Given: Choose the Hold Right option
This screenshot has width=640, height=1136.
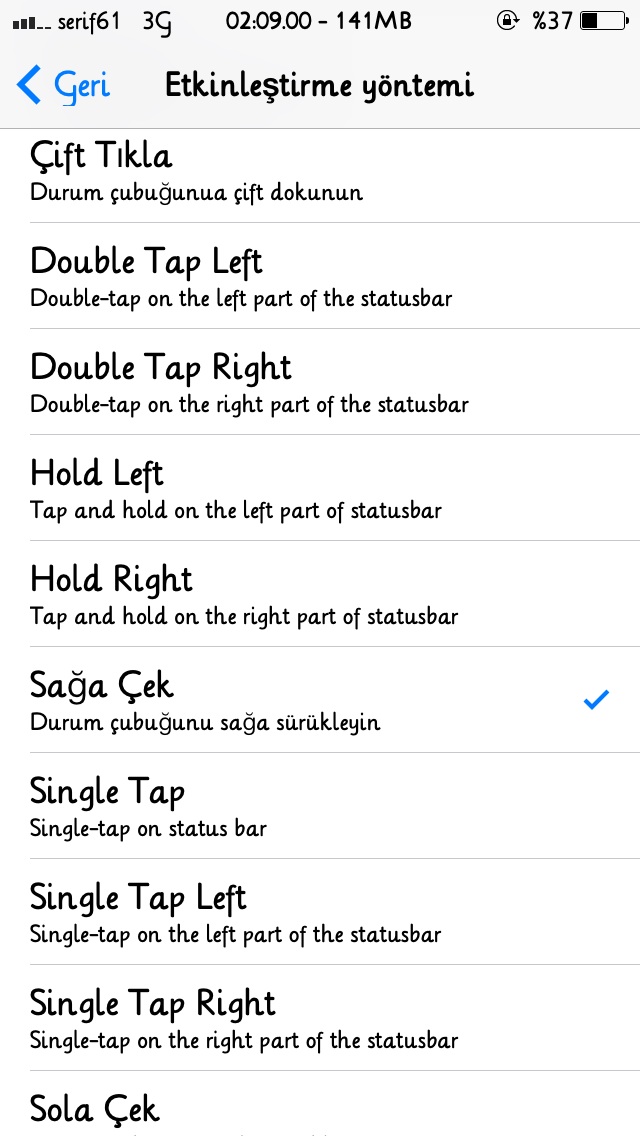Looking at the screenshot, I should pos(320,593).
